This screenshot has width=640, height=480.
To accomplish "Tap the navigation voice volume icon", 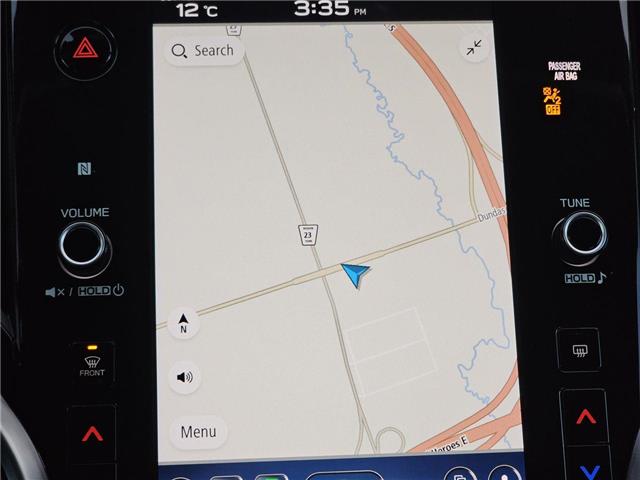I will click(x=184, y=377).
